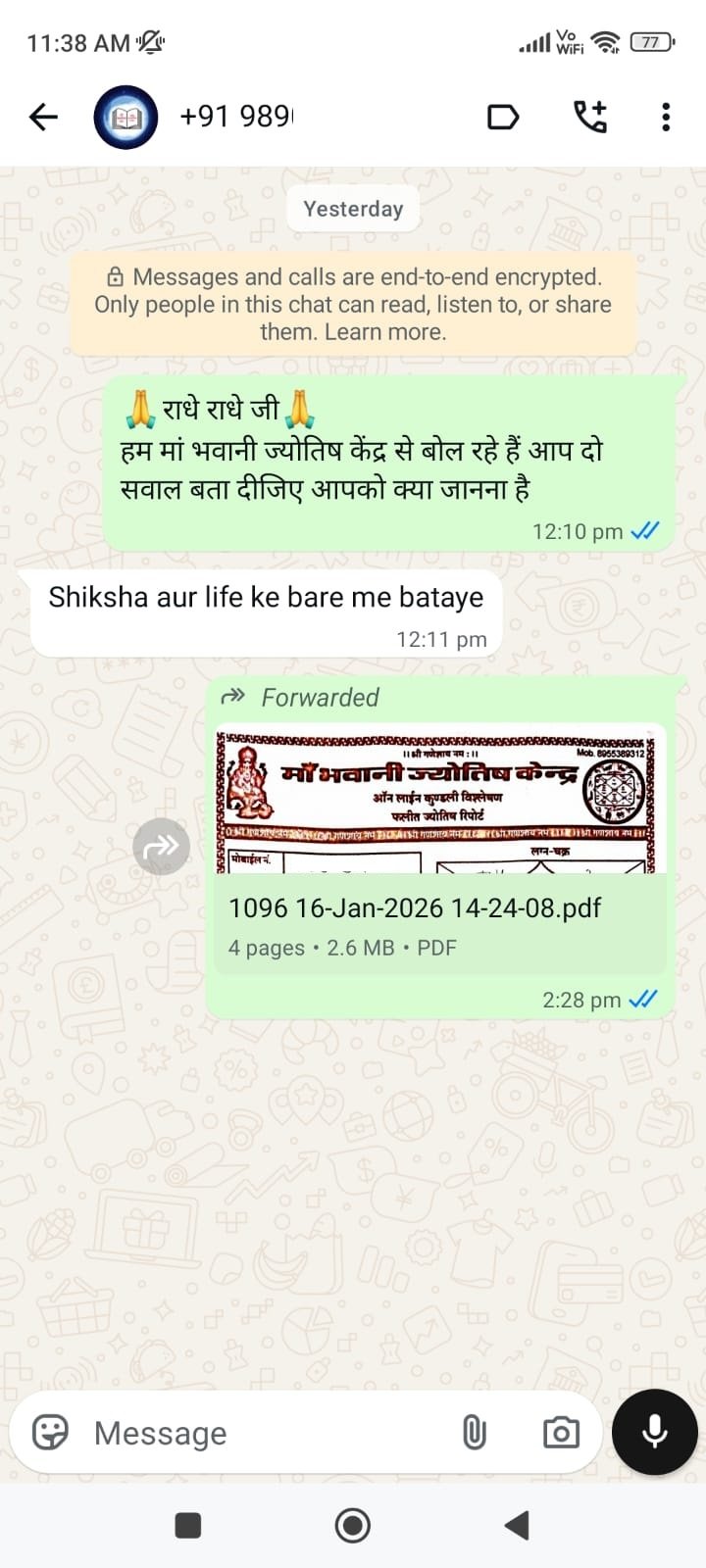Open contact profile for +91 989
Viewport: 706px width, 1568px height.
(x=235, y=117)
